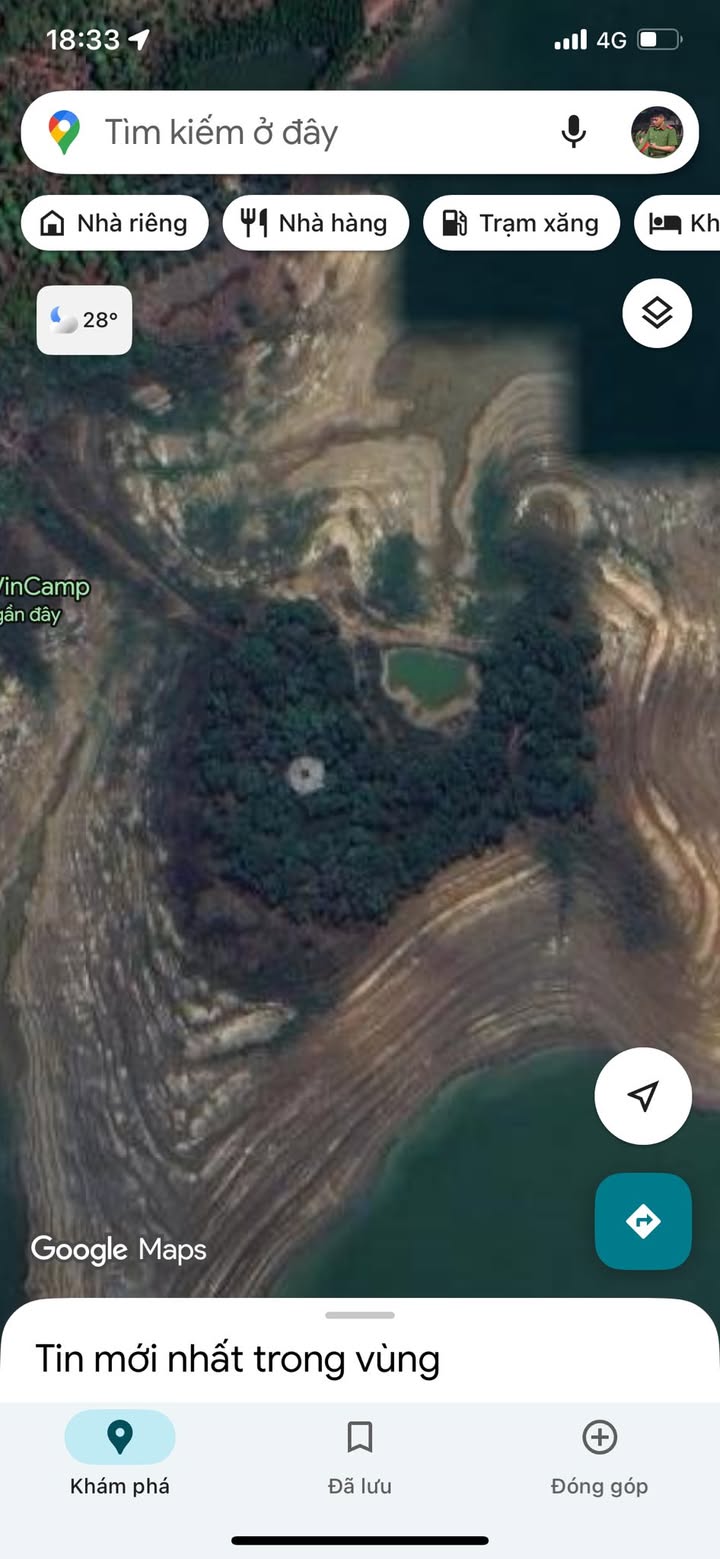Viewport: 720px width, 1559px height.
Task: Show nearby "Trạm xăng" on the map
Action: pyautogui.click(x=521, y=223)
